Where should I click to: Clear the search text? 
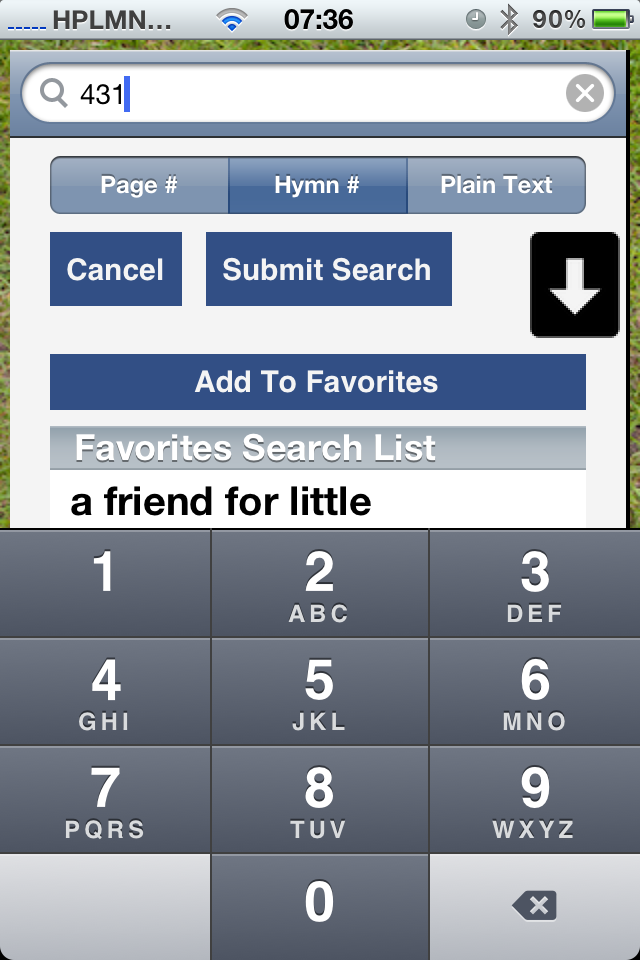coord(584,94)
